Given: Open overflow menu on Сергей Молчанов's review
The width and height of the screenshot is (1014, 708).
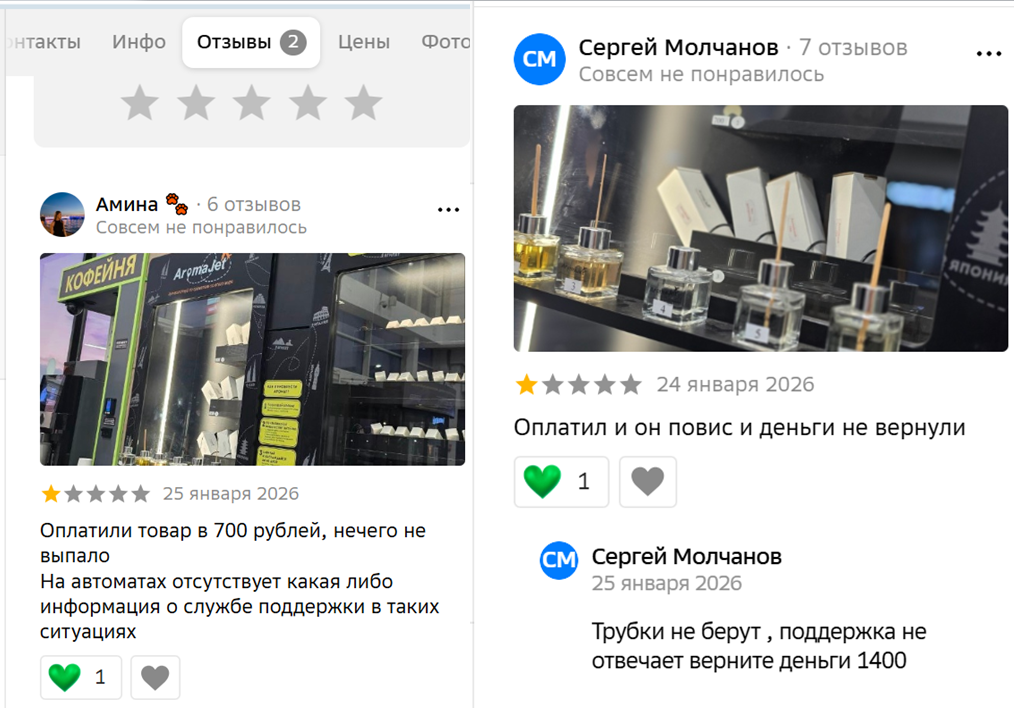Looking at the screenshot, I should [988, 54].
